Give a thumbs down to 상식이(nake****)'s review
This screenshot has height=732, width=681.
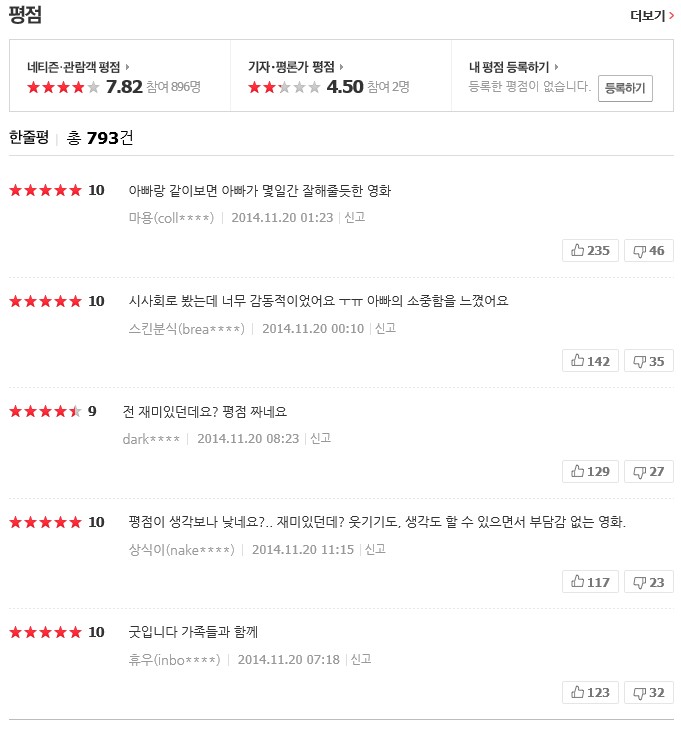pyautogui.click(x=648, y=582)
